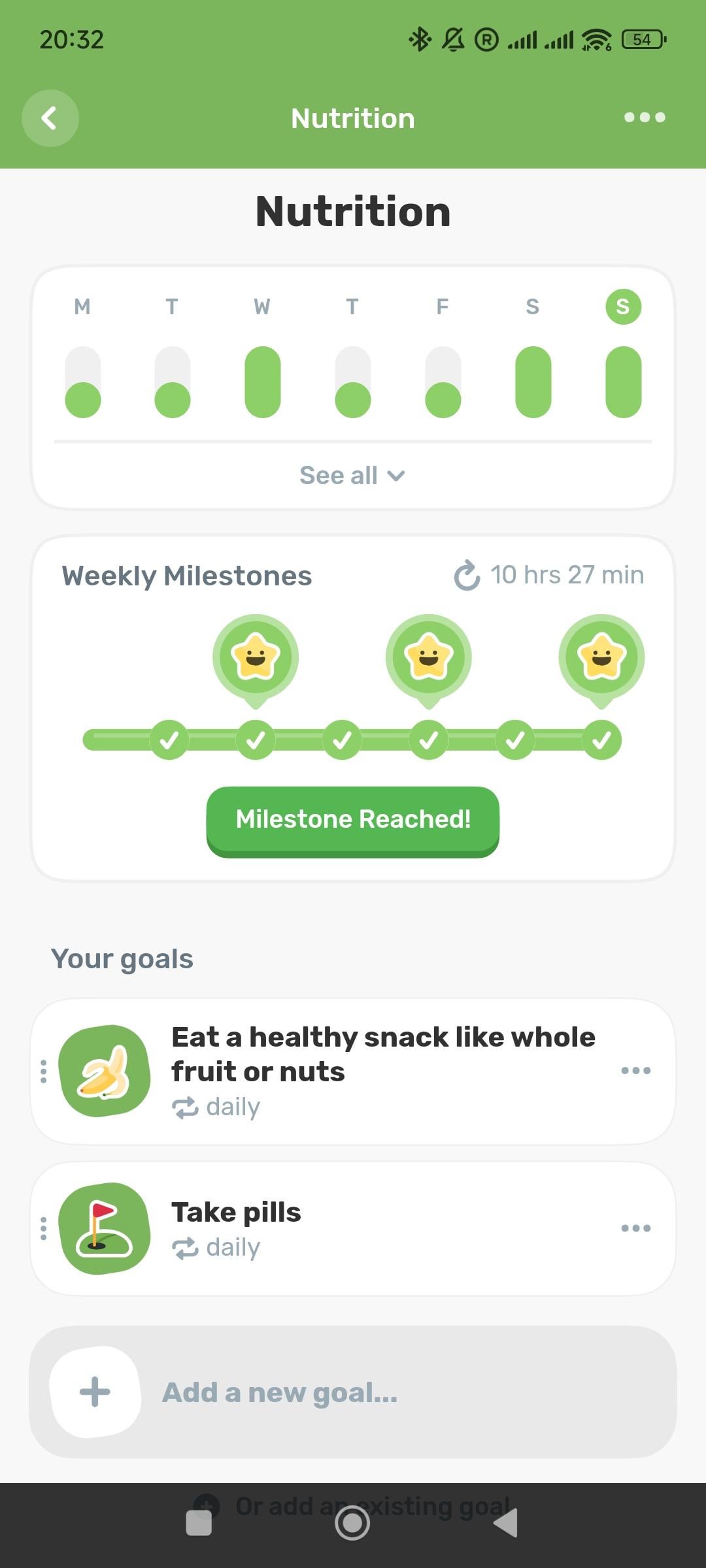
Task: Select the highlighted Sunday in the week
Action: click(x=624, y=306)
